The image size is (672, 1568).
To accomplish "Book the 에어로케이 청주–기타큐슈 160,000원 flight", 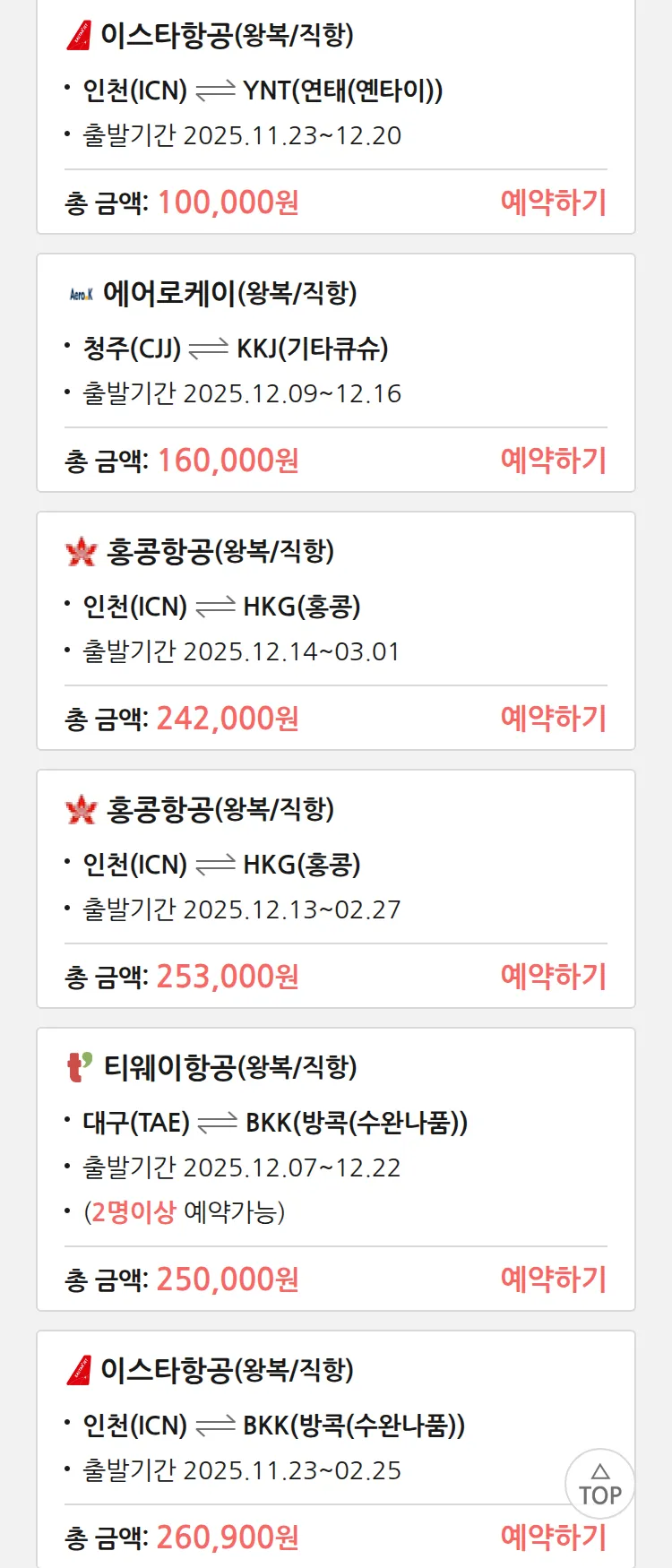I will (553, 461).
